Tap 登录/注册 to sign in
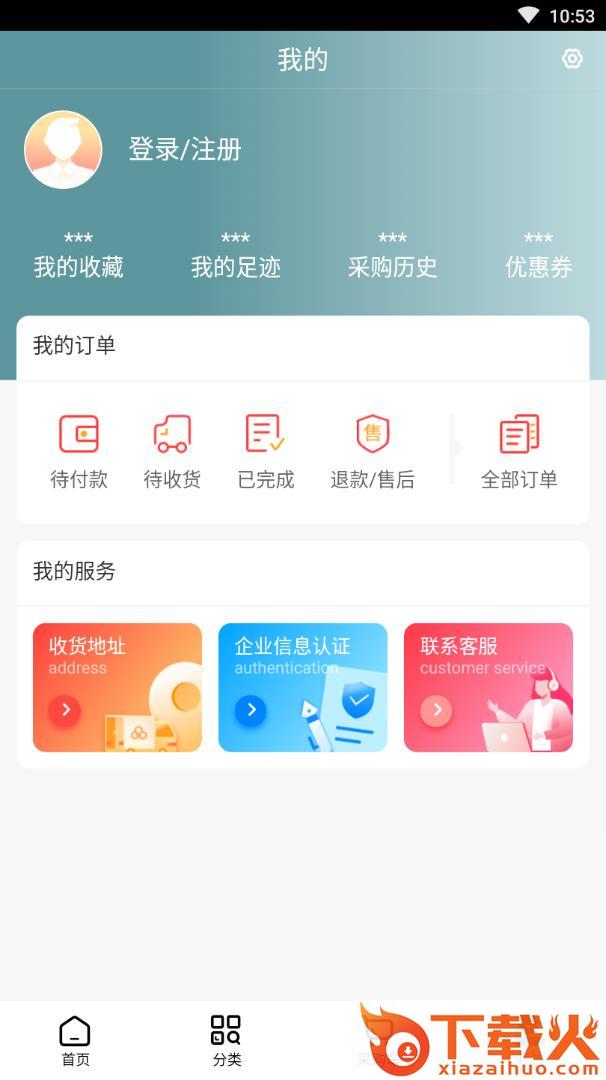Image resolution: width=606 pixels, height=1080 pixels. coord(185,150)
